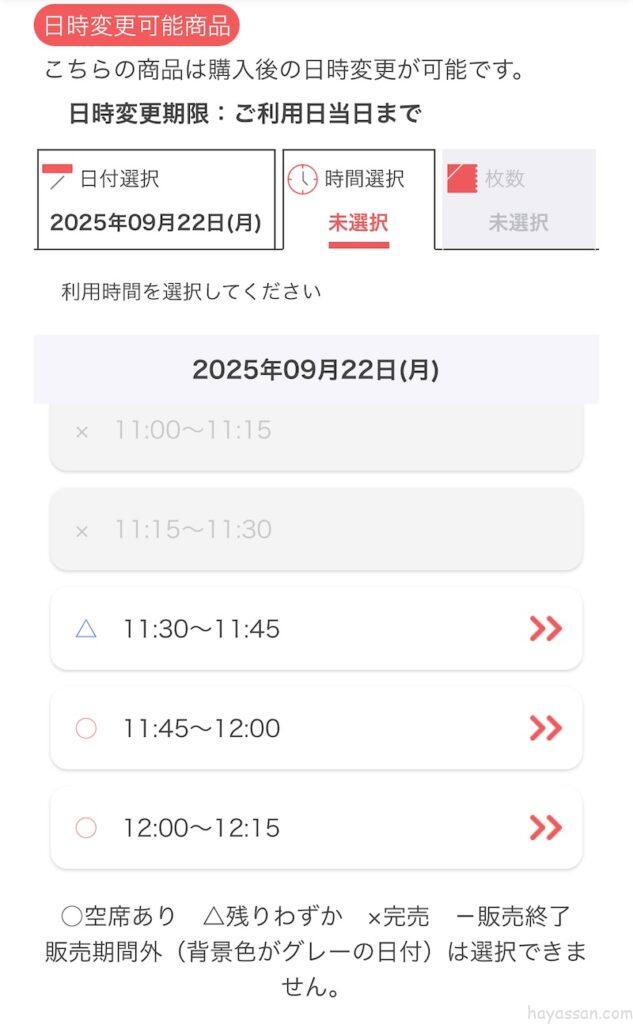The height and width of the screenshot is (1024, 633).
Task: Choose the 11:45〜12:00 time slot
Action: tap(316, 728)
